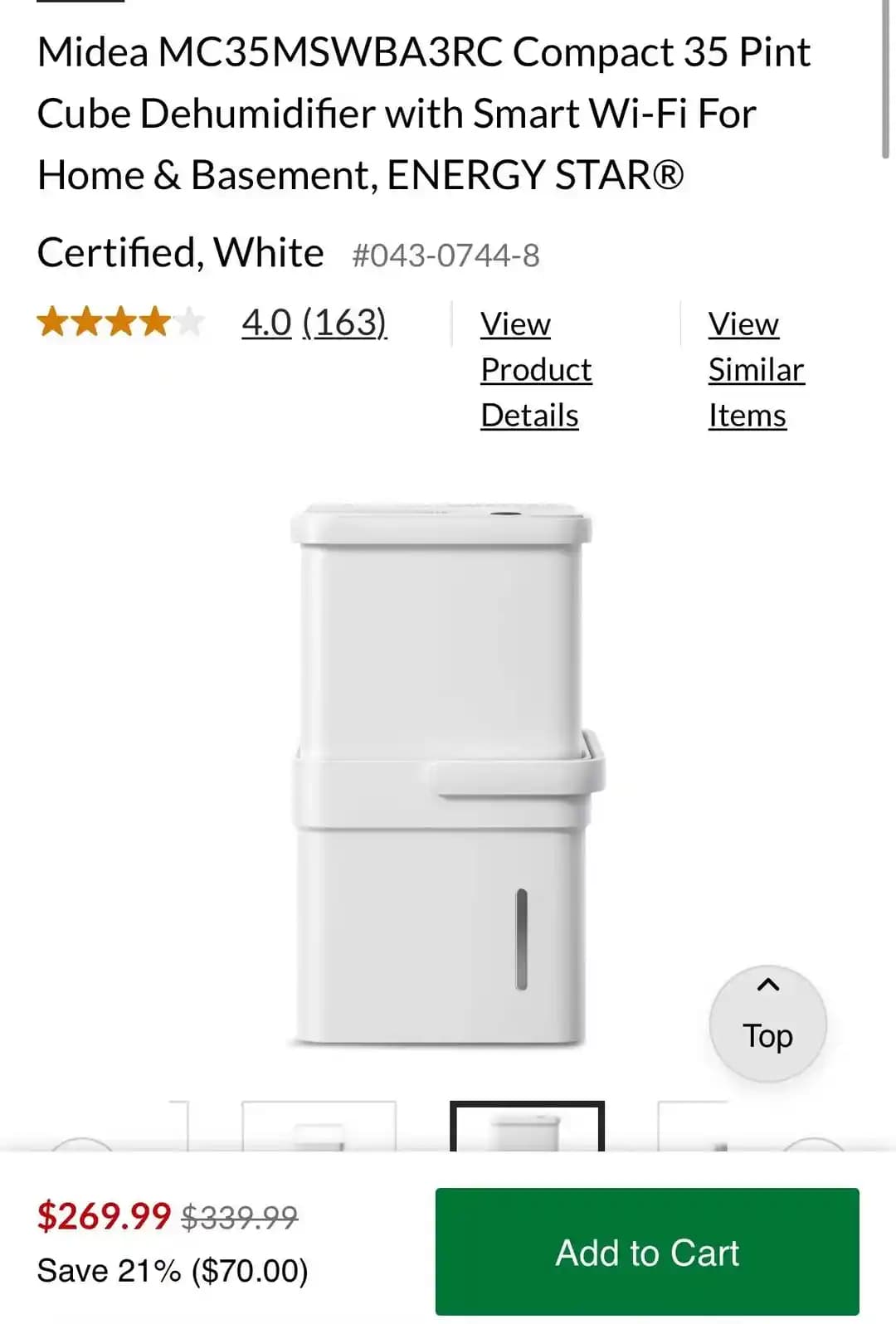Open View Similar Items link
This screenshot has width=896, height=1324.
click(x=755, y=369)
